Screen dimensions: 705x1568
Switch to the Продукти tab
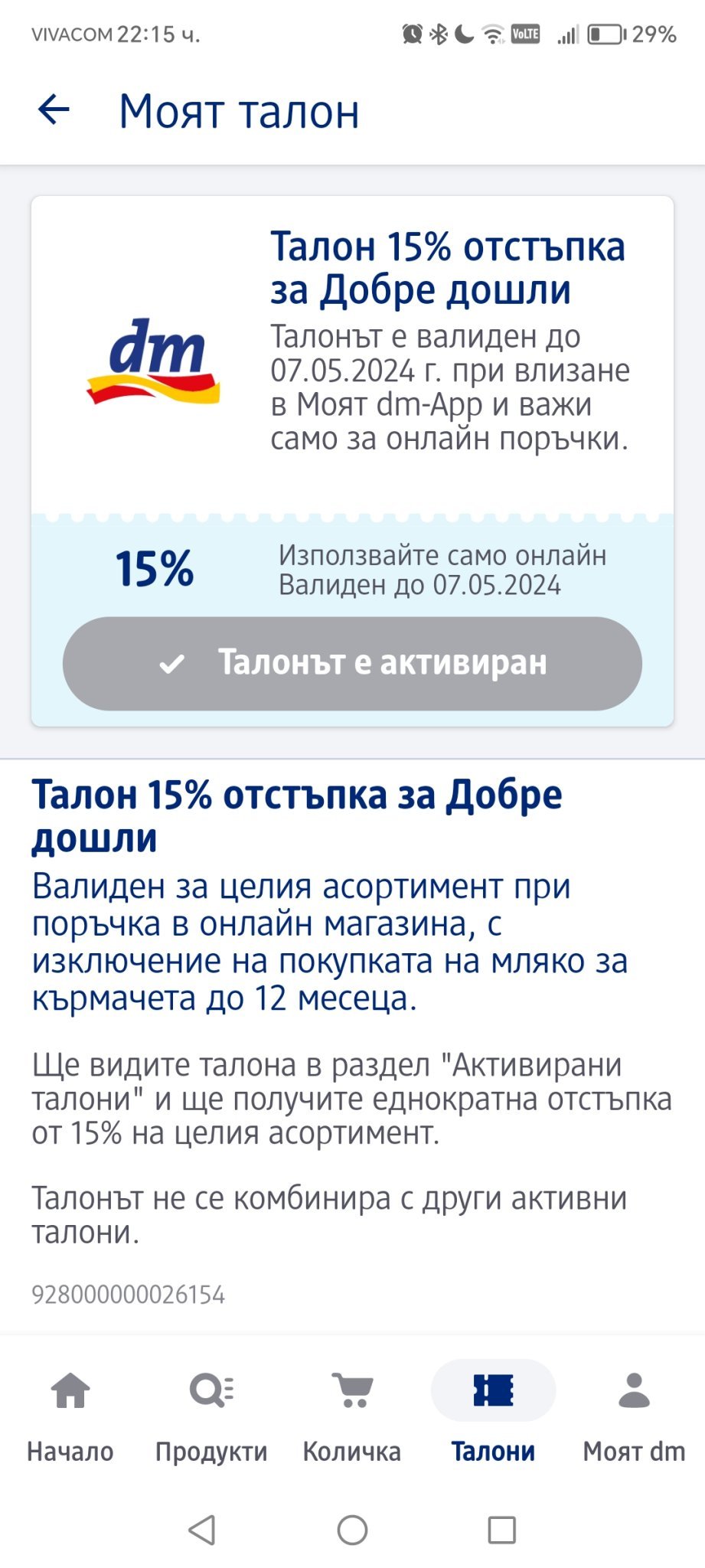pos(211,1416)
